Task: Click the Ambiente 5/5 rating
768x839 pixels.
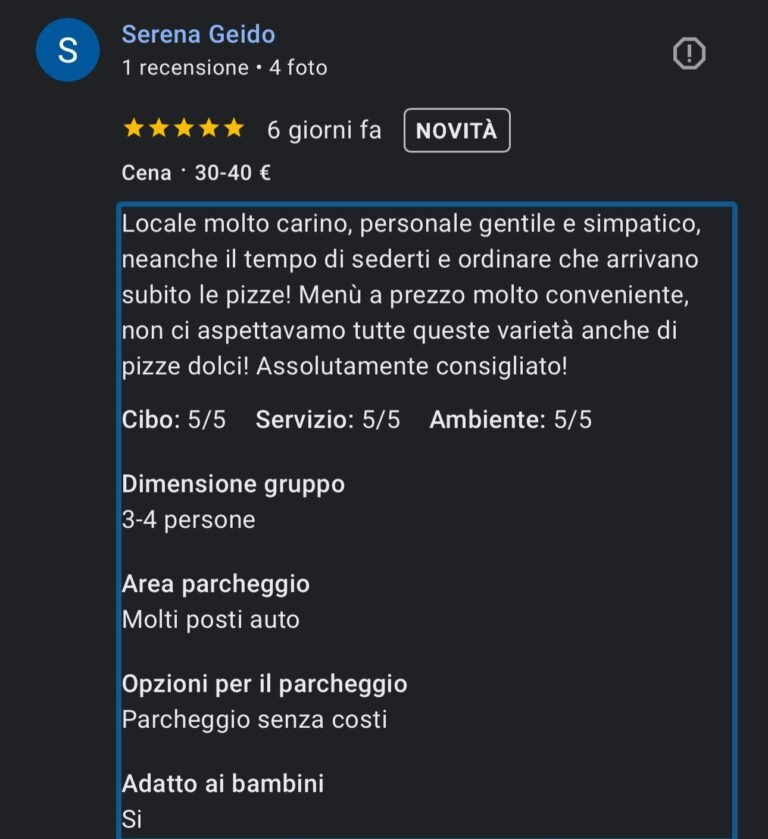Action: click(x=510, y=419)
